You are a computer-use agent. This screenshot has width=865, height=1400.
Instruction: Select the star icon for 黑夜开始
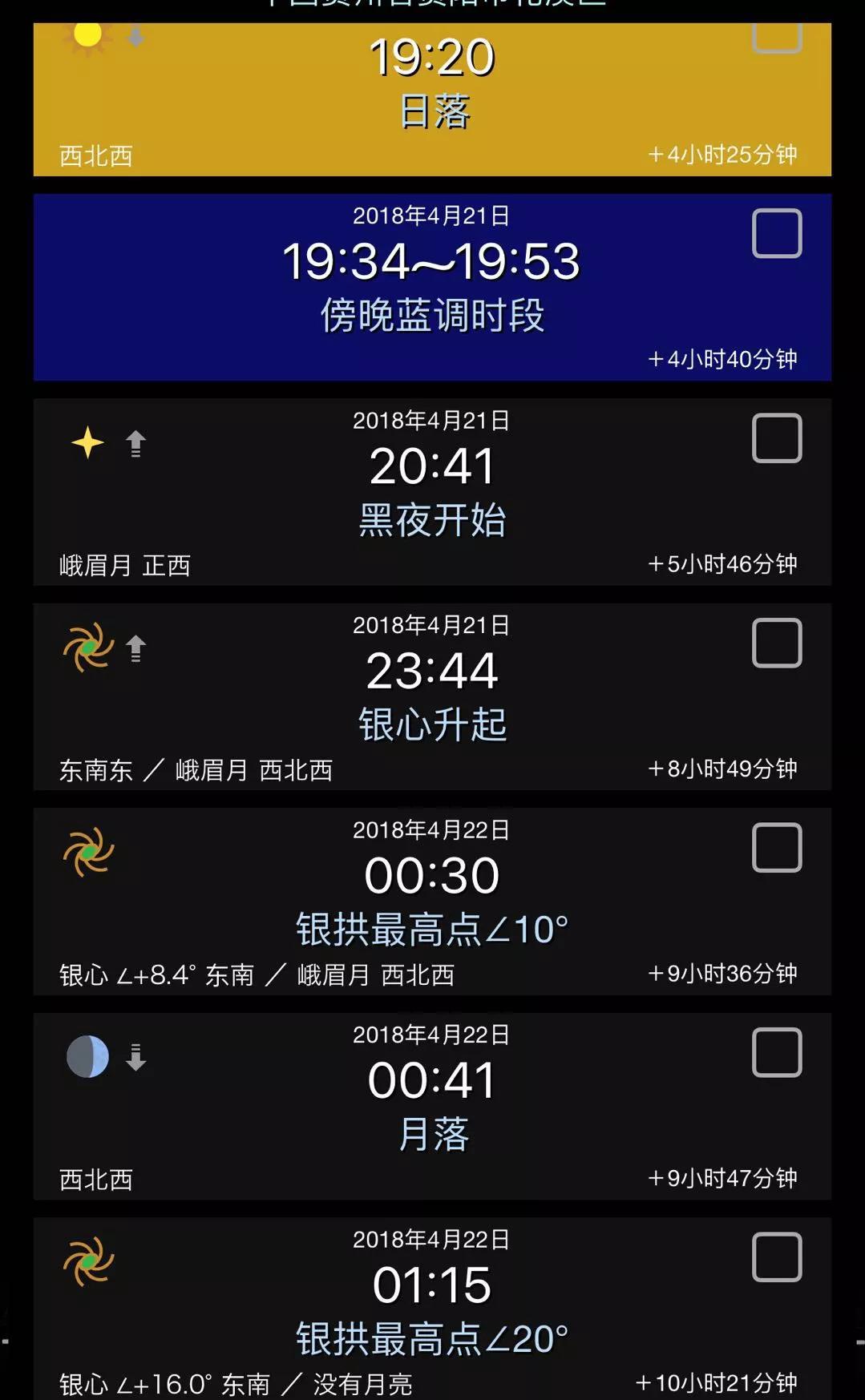pos(87,442)
